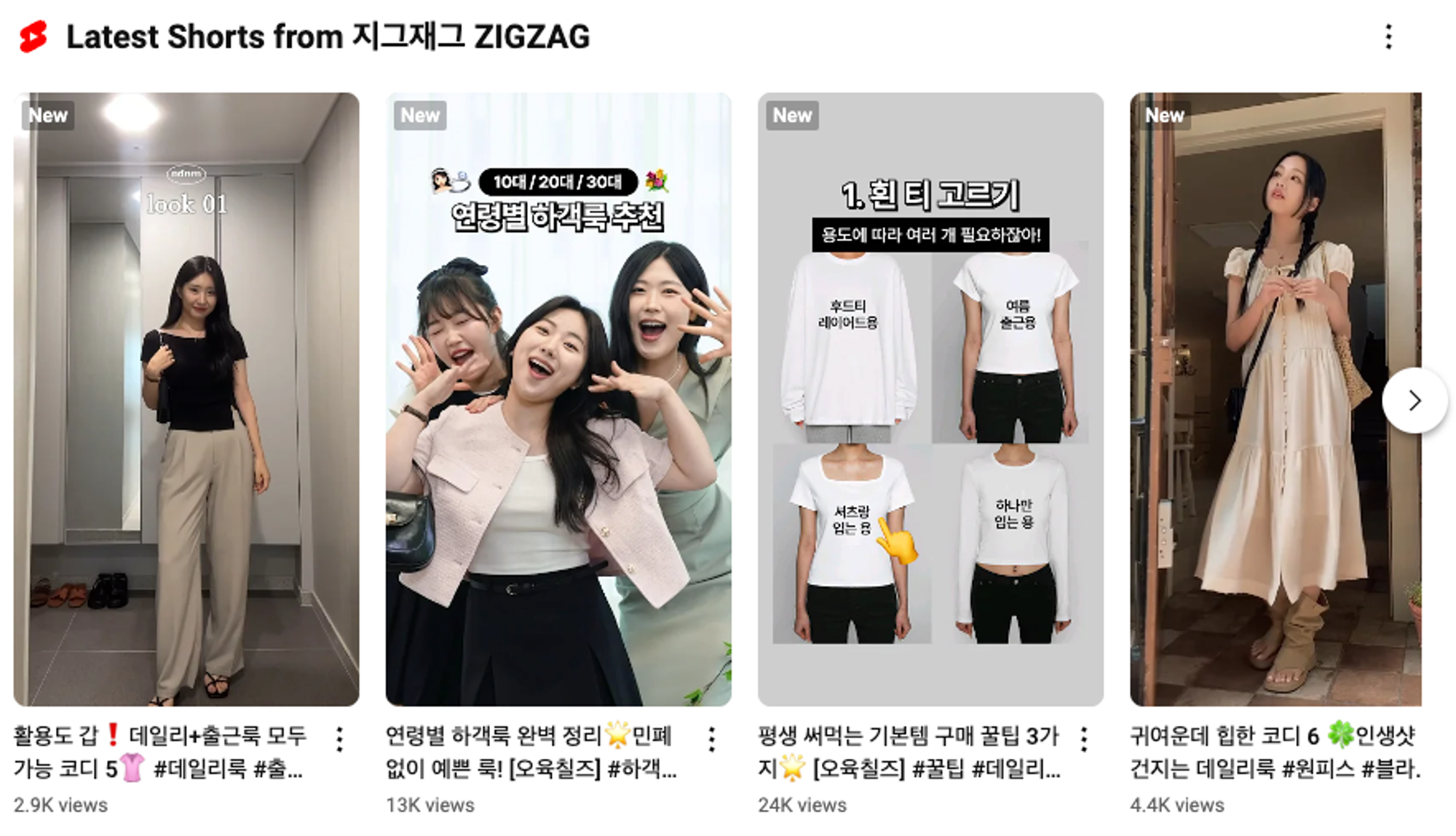Open the cream dress 귀여운데 힙한 코디 Short
1456x836 pixels.
point(1274,399)
